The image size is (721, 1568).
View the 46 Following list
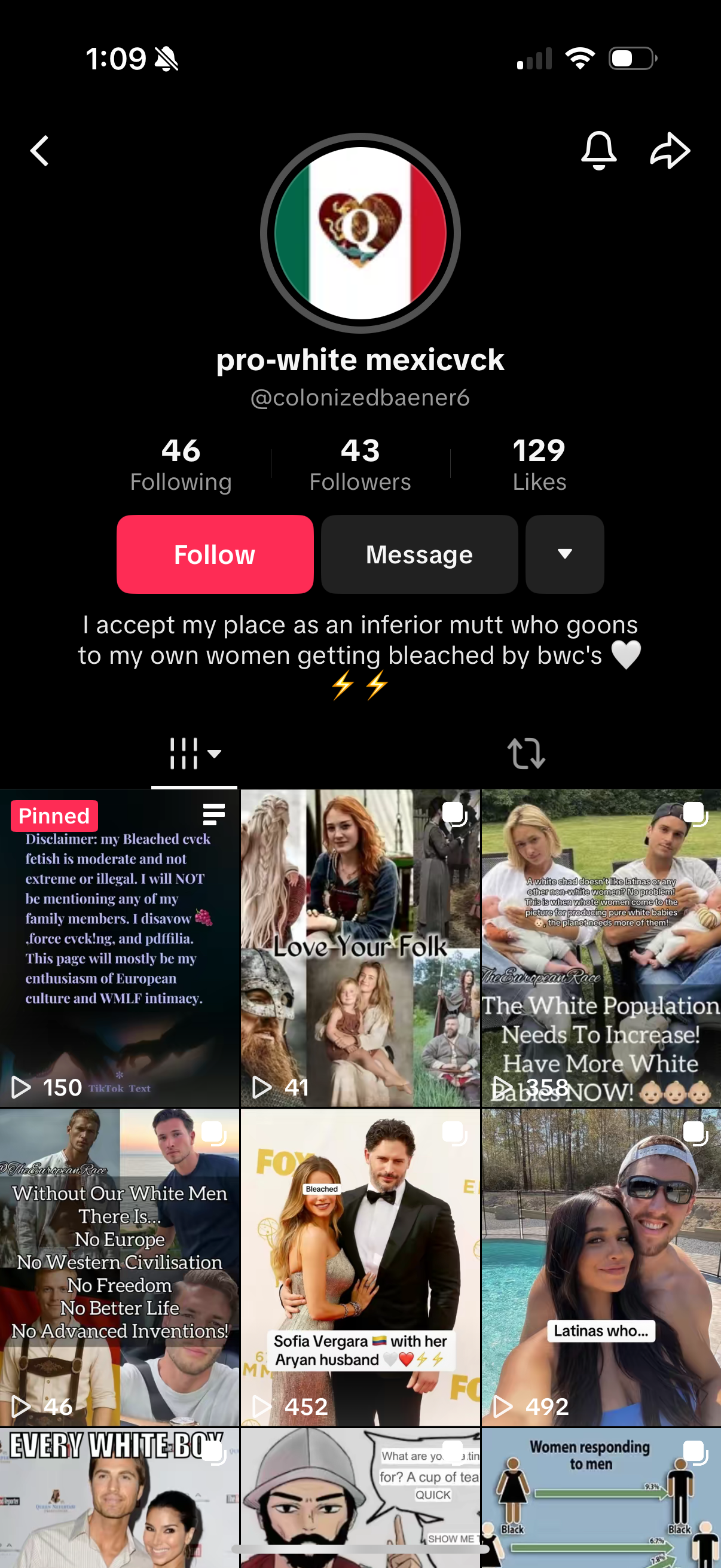(181, 465)
